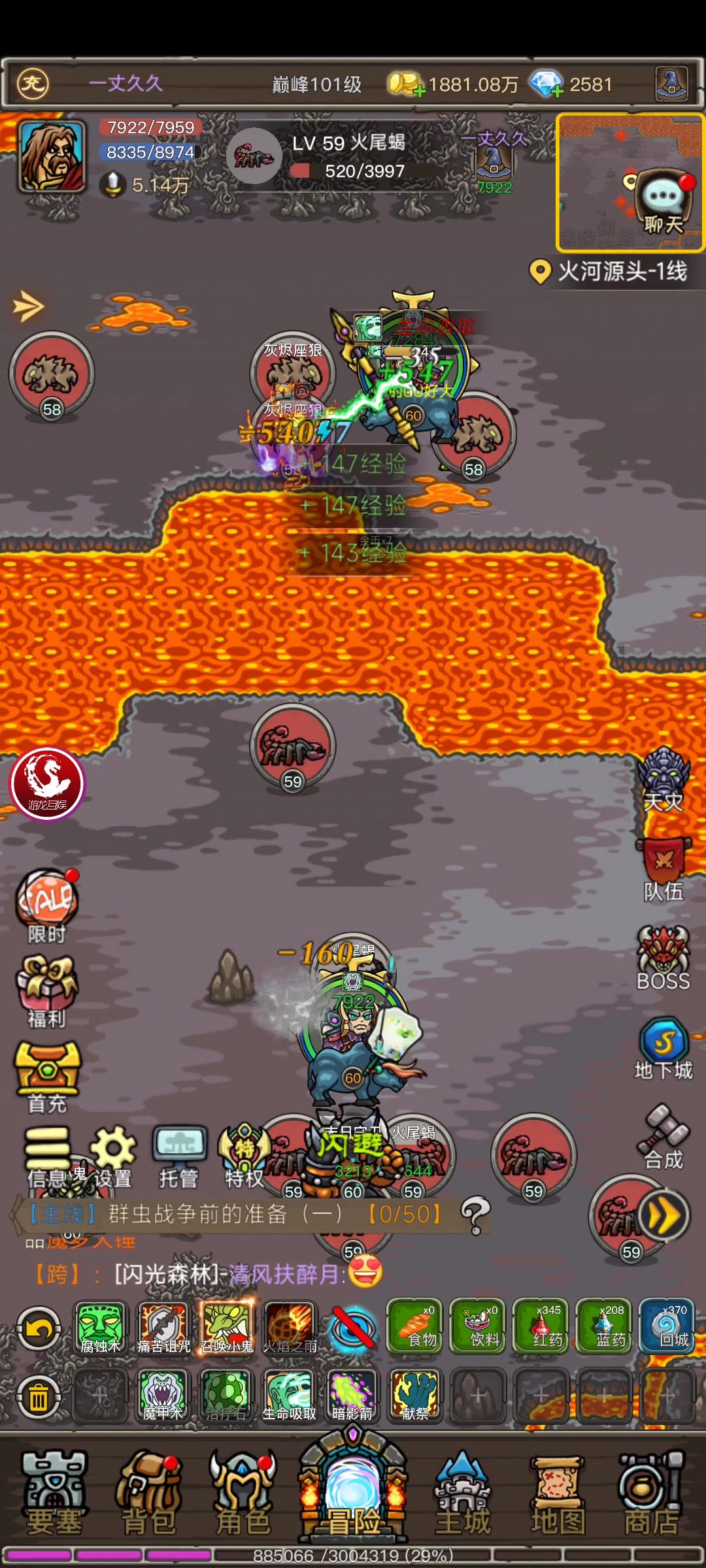Open the 合成 crafting hammer
This screenshot has height=1568, width=706.
[x=664, y=1137]
